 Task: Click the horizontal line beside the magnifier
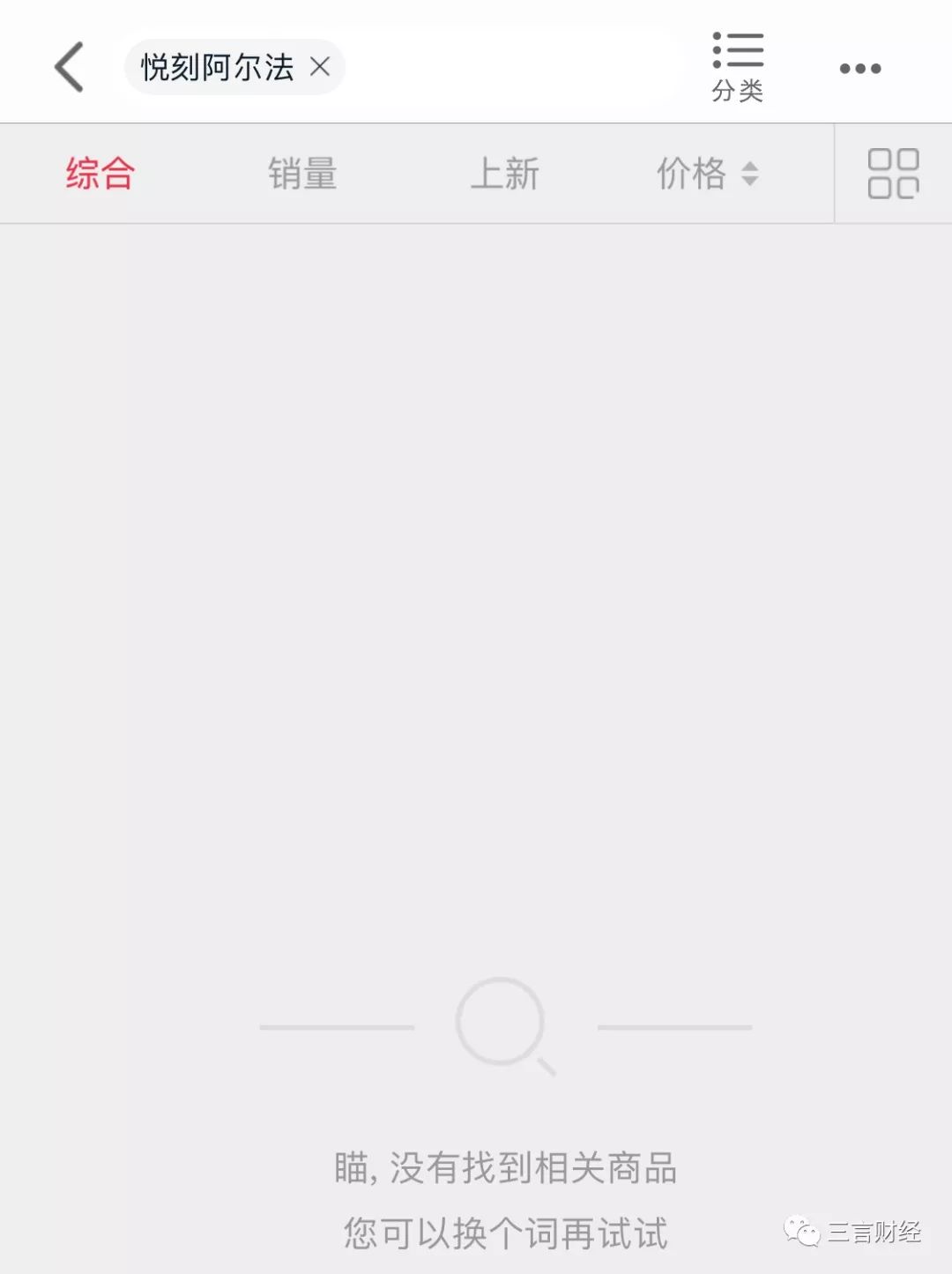pos(338,1025)
